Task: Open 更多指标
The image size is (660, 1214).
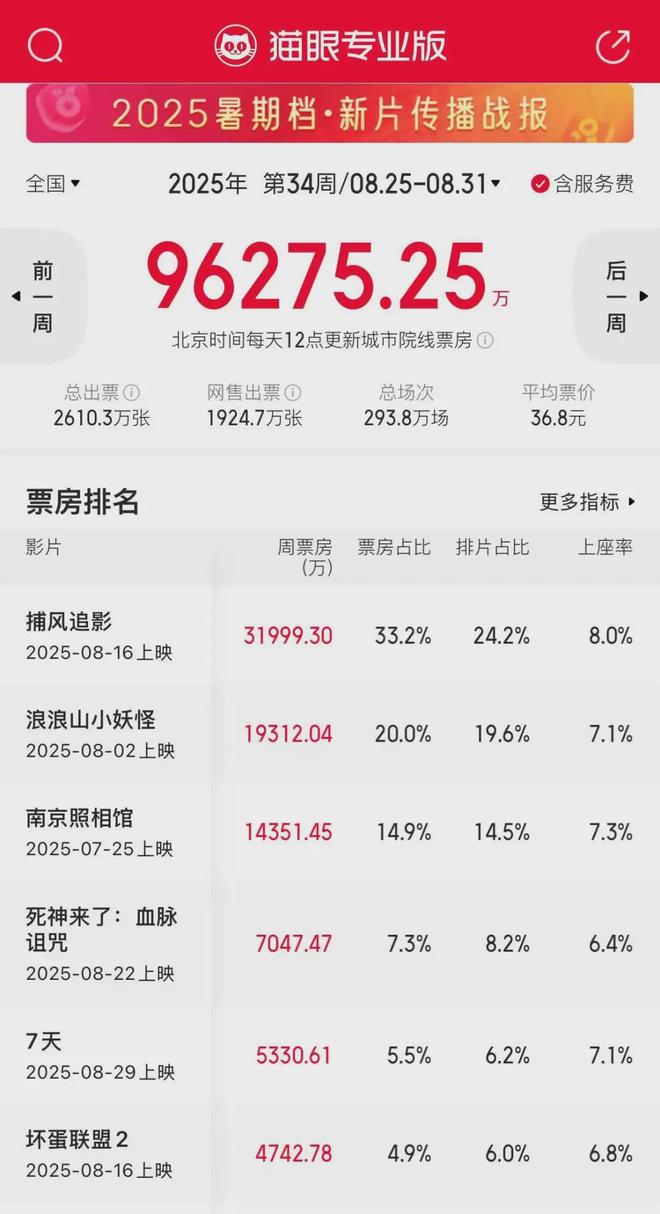Action: 587,502
